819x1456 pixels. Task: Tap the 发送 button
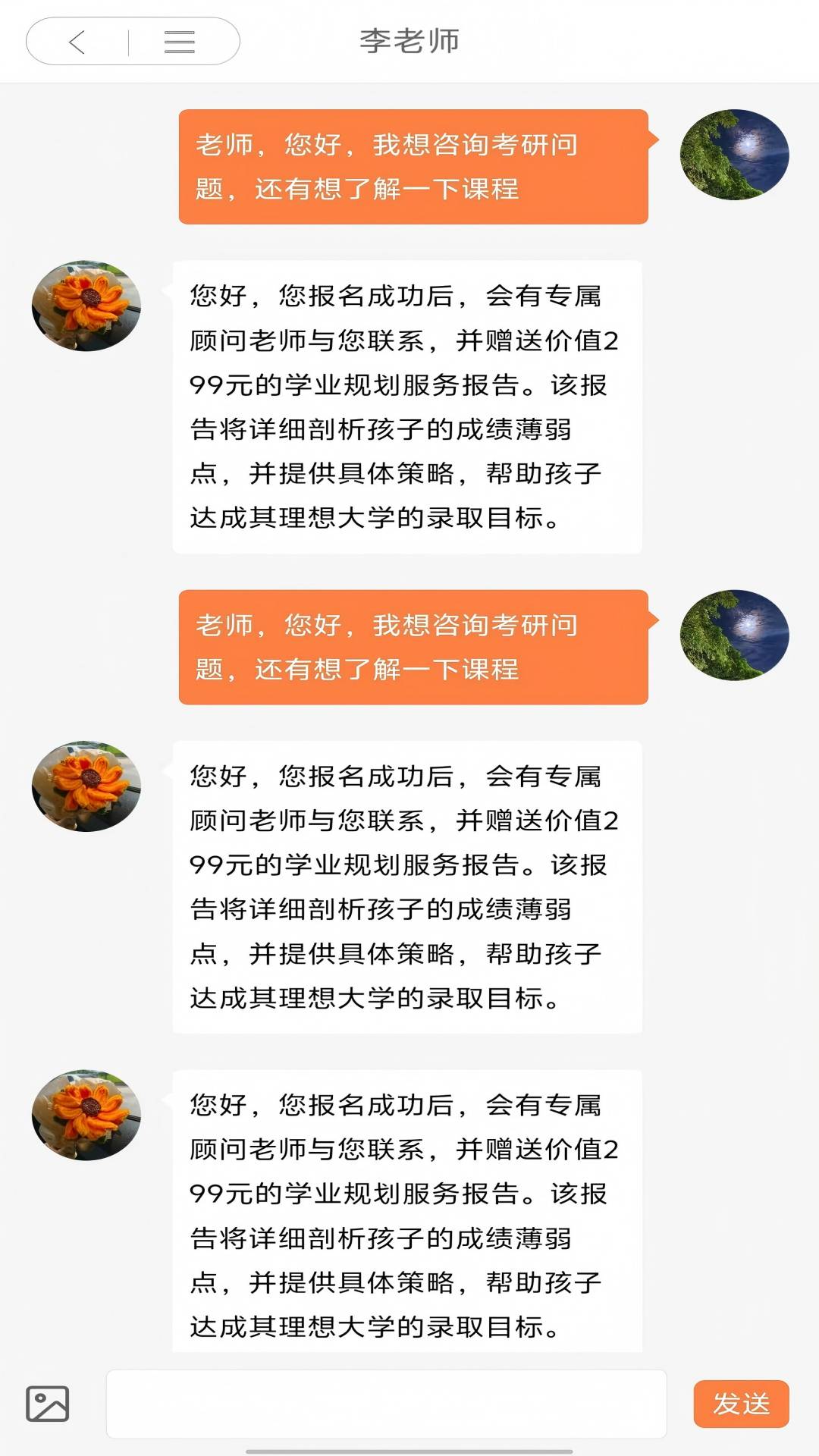[741, 1404]
